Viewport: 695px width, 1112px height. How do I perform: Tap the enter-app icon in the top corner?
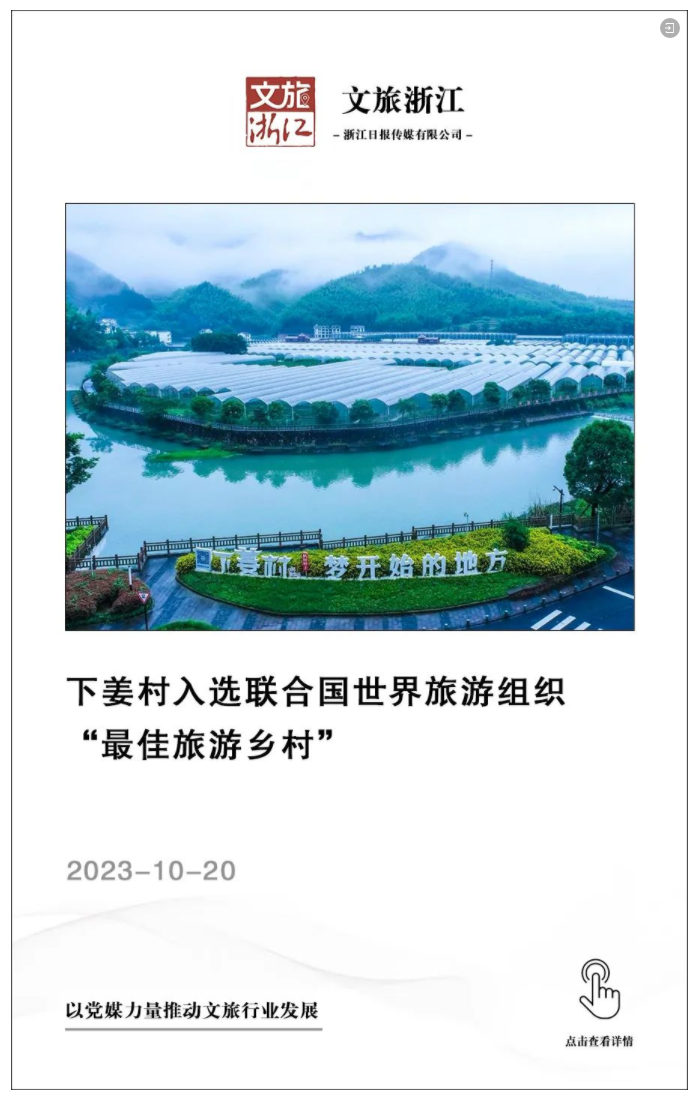coord(669,28)
